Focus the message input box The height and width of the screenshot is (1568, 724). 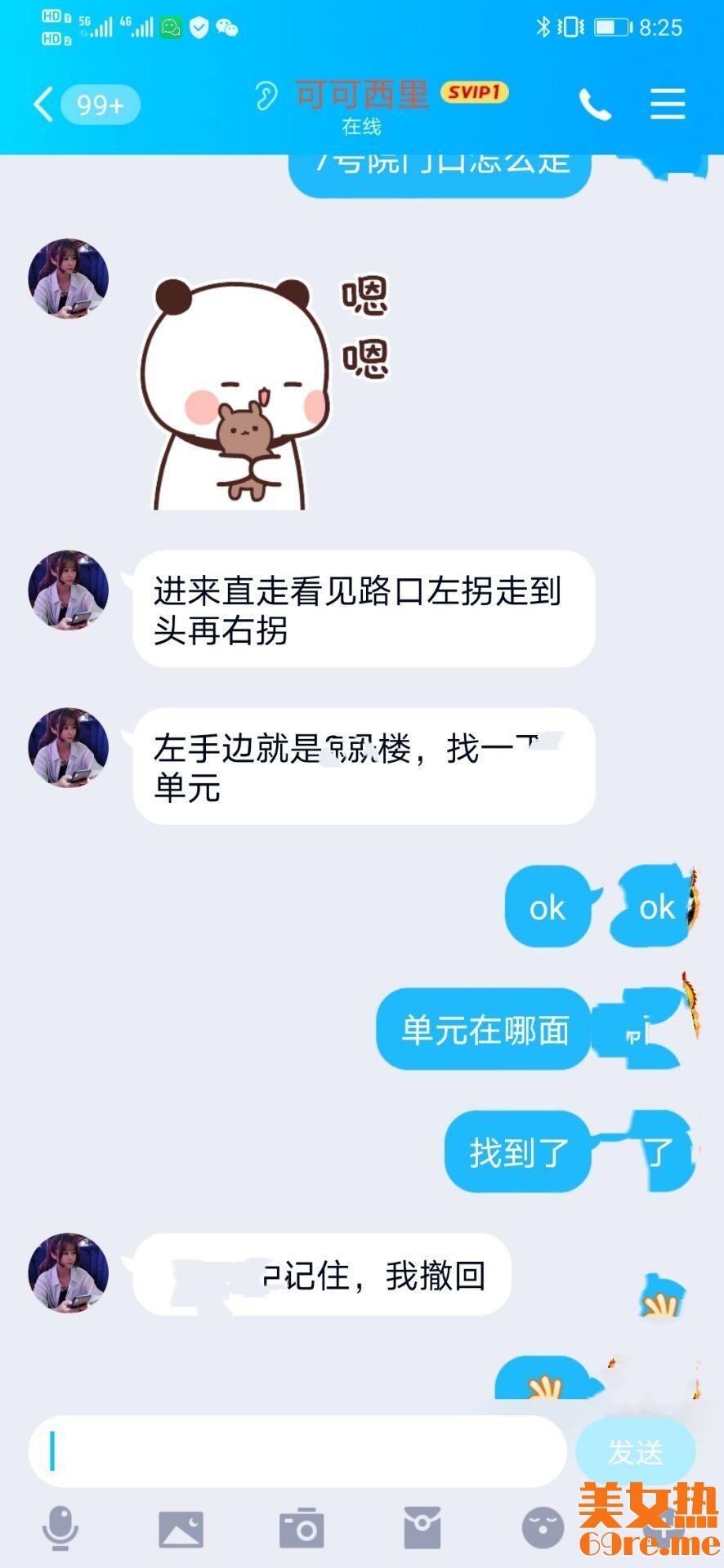298,1451
